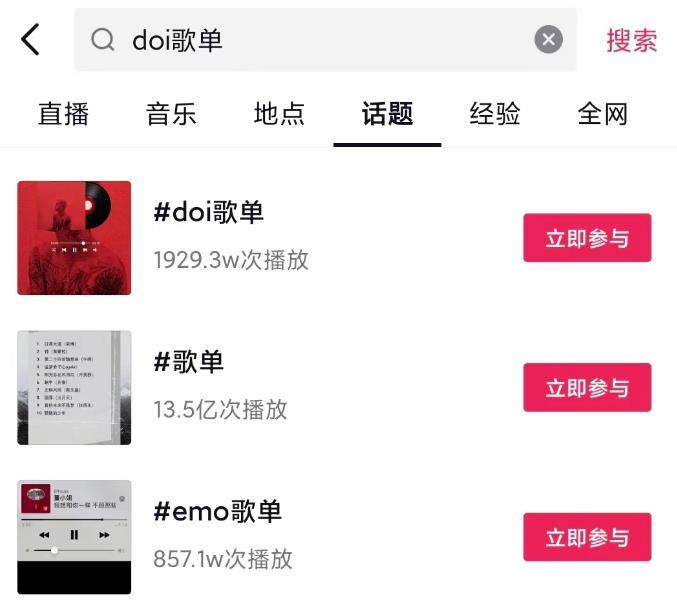Switch to the 音乐 tab
Image resolution: width=677 pixels, height=607 pixels.
(171, 114)
